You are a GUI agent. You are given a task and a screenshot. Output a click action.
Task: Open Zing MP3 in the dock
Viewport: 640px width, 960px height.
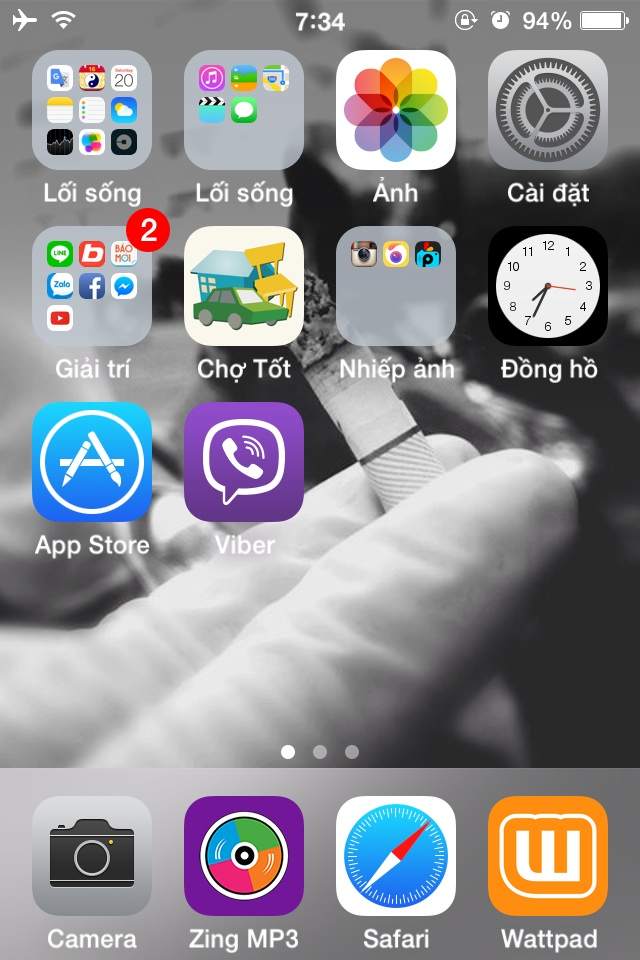244,856
